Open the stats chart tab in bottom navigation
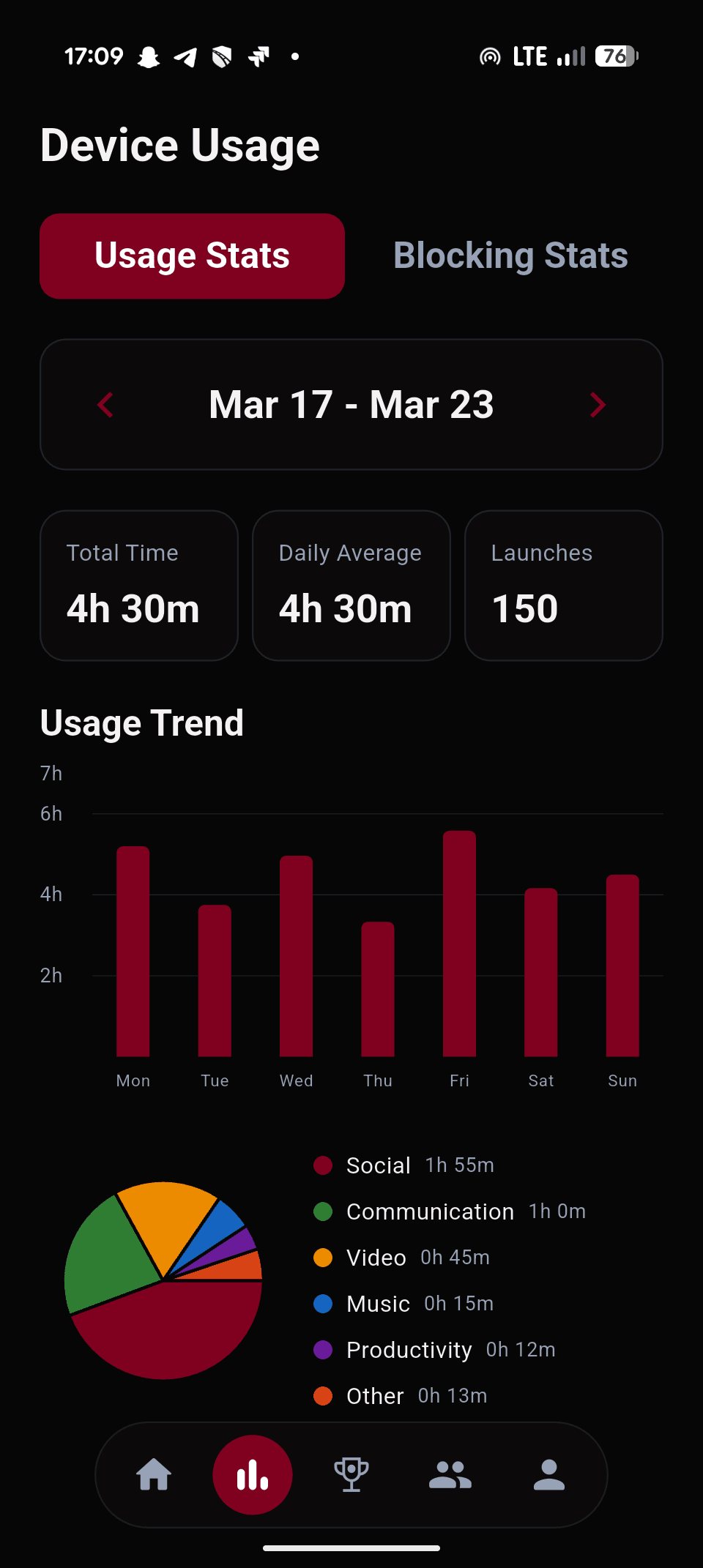This screenshot has width=703, height=1568. pyautogui.click(x=253, y=1475)
